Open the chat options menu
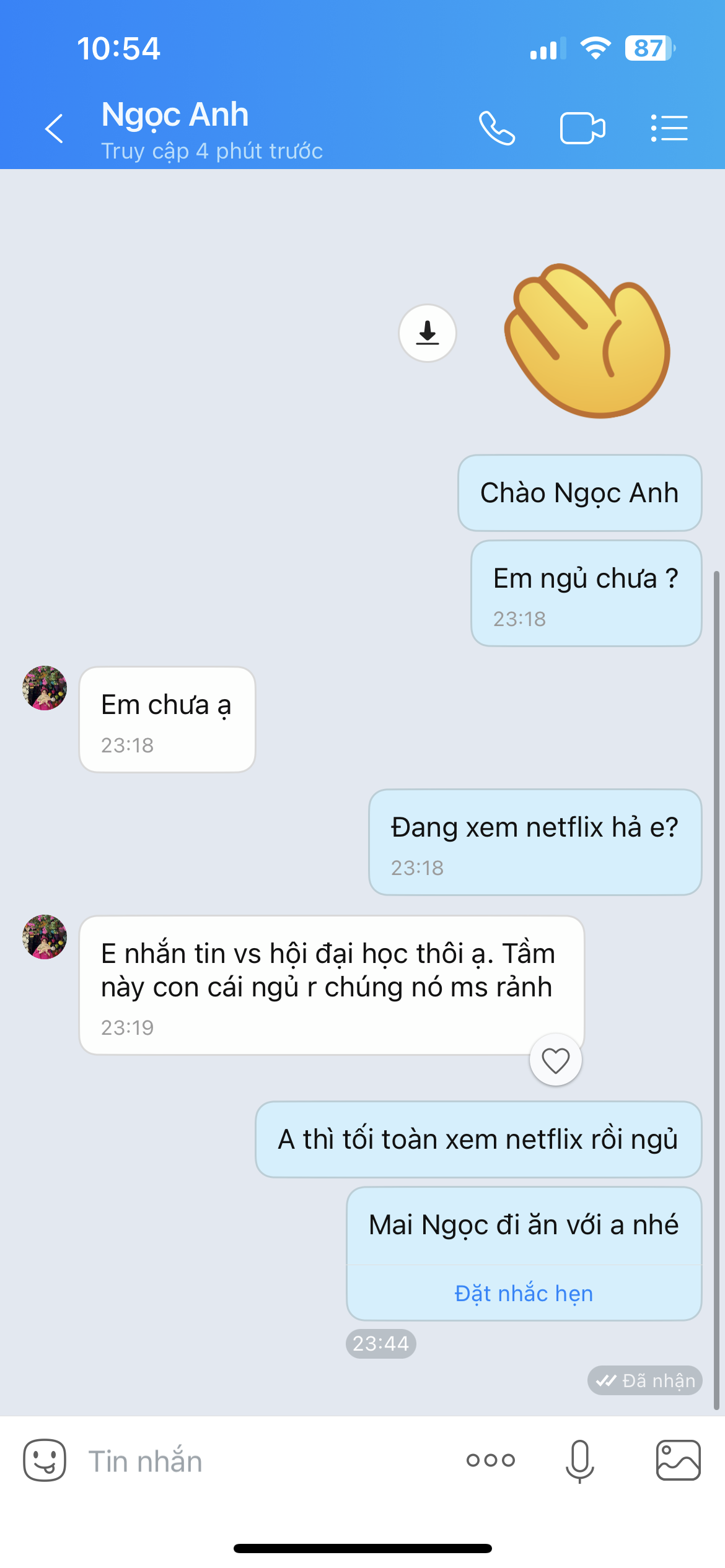725x1568 pixels. point(669,128)
